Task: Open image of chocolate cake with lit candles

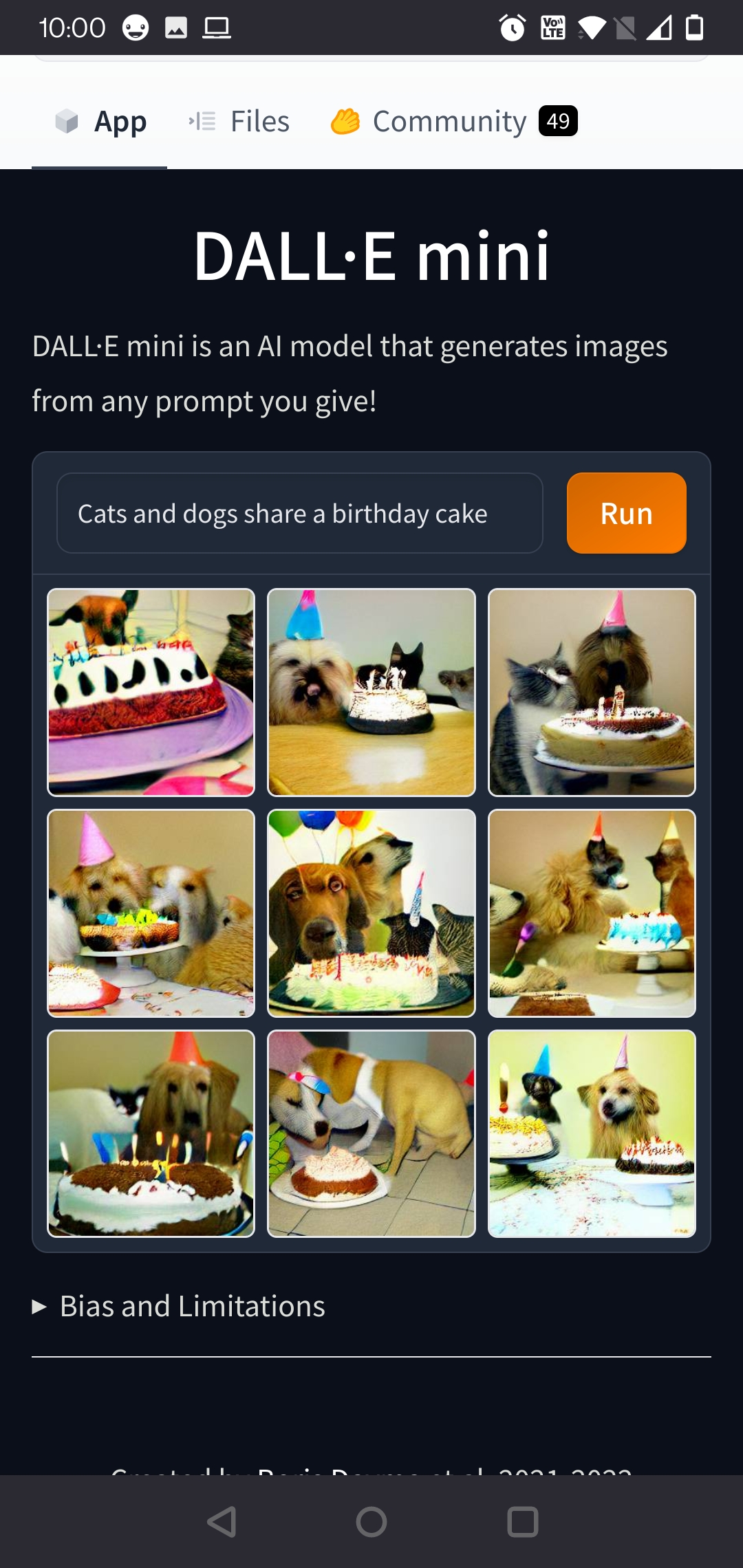Action: click(x=151, y=1133)
